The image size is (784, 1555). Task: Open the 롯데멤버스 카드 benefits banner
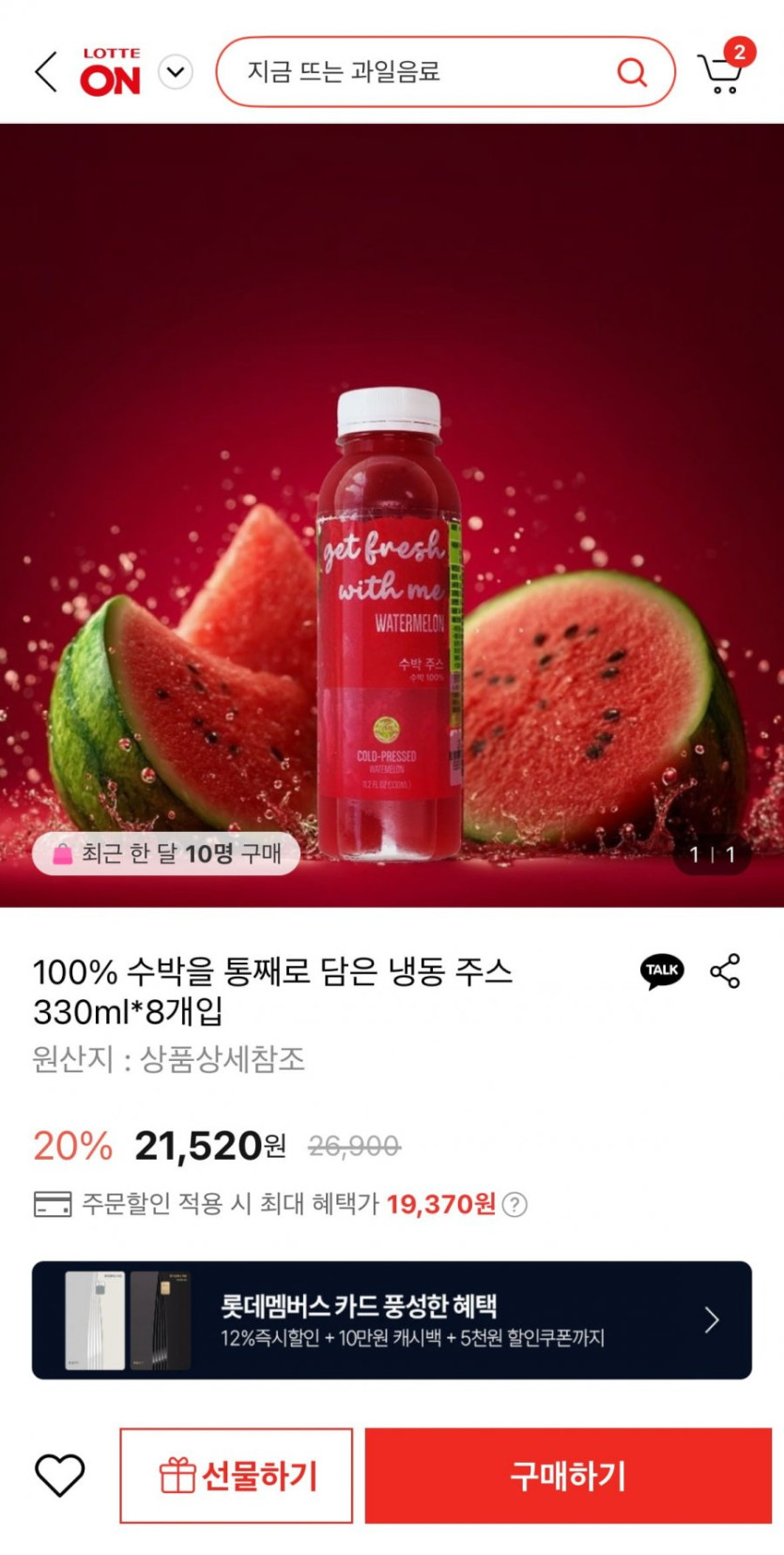pyautogui.click(x=392, y=1319)
